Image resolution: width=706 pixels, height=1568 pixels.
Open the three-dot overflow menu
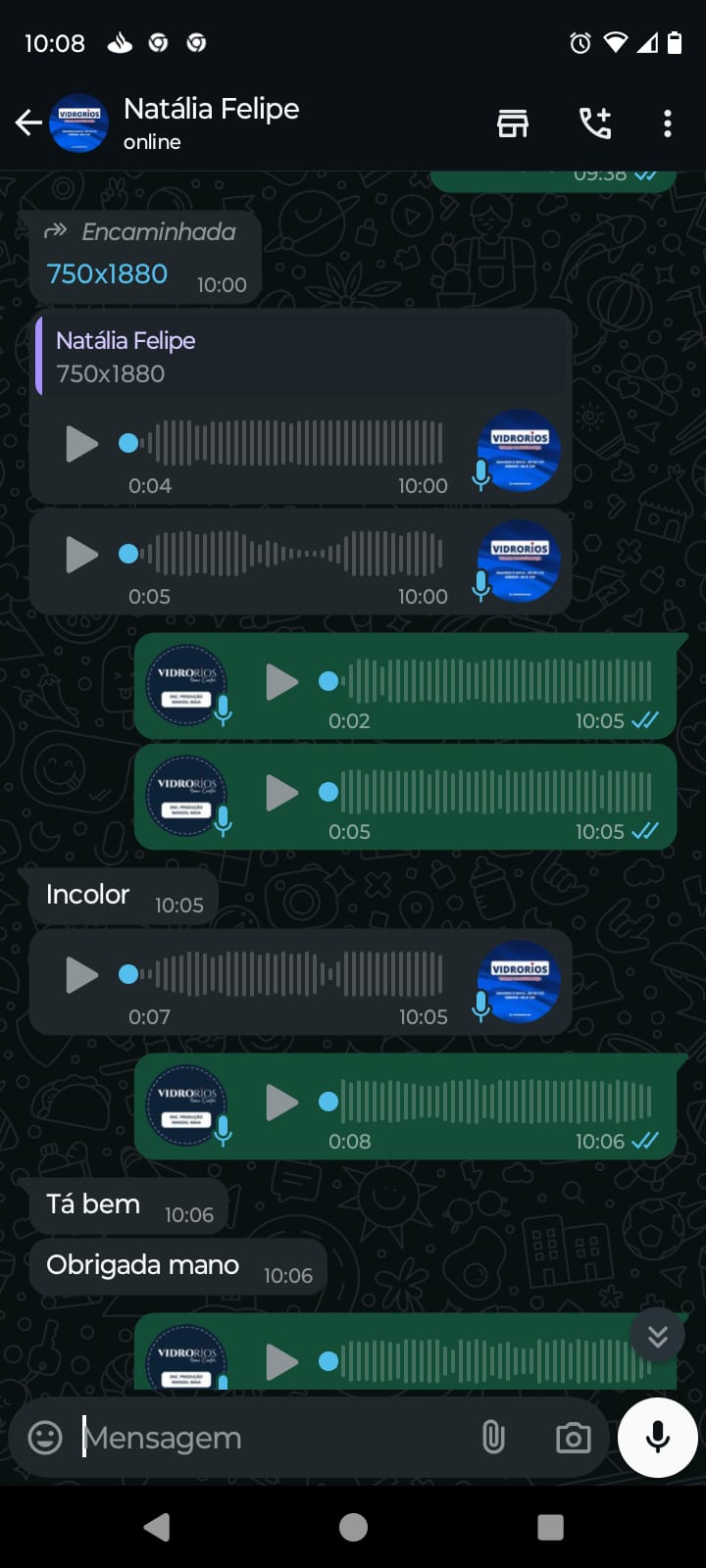668,123
